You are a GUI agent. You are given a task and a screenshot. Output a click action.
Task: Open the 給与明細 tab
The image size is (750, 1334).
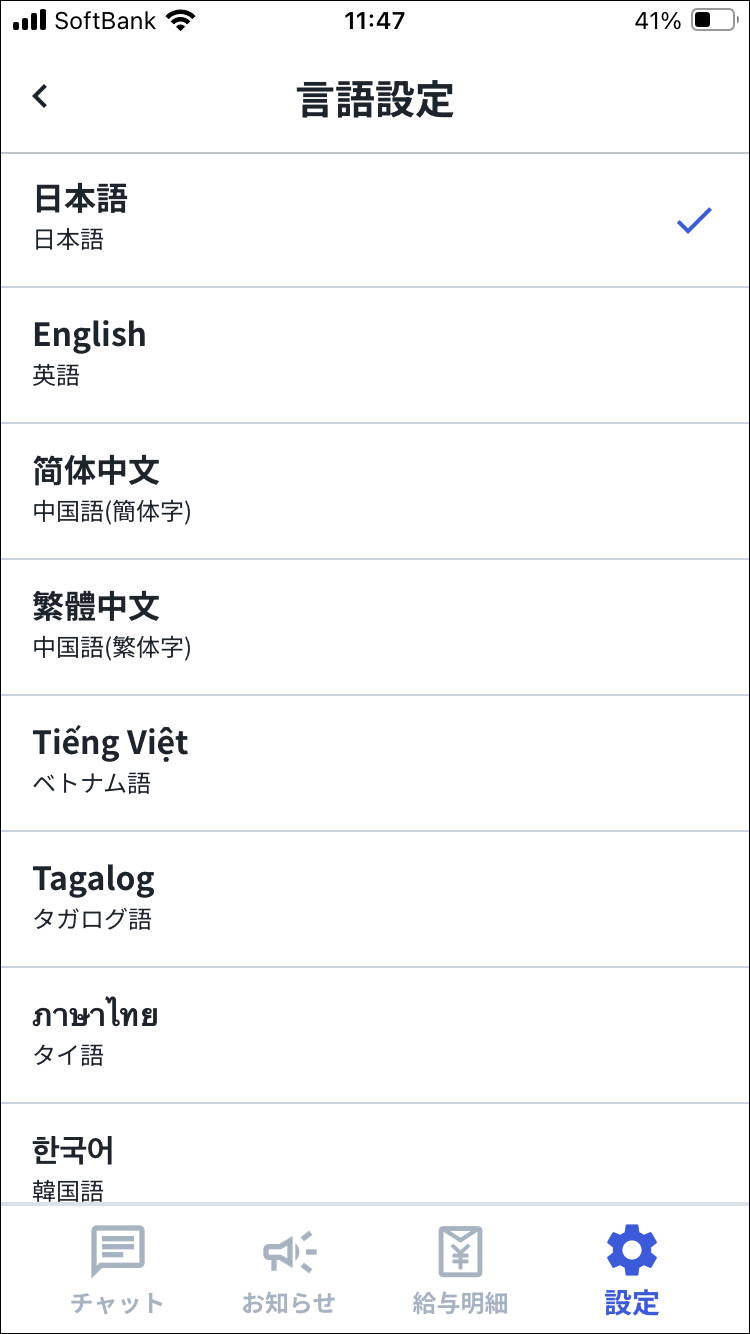click(x=460, y=1270)
